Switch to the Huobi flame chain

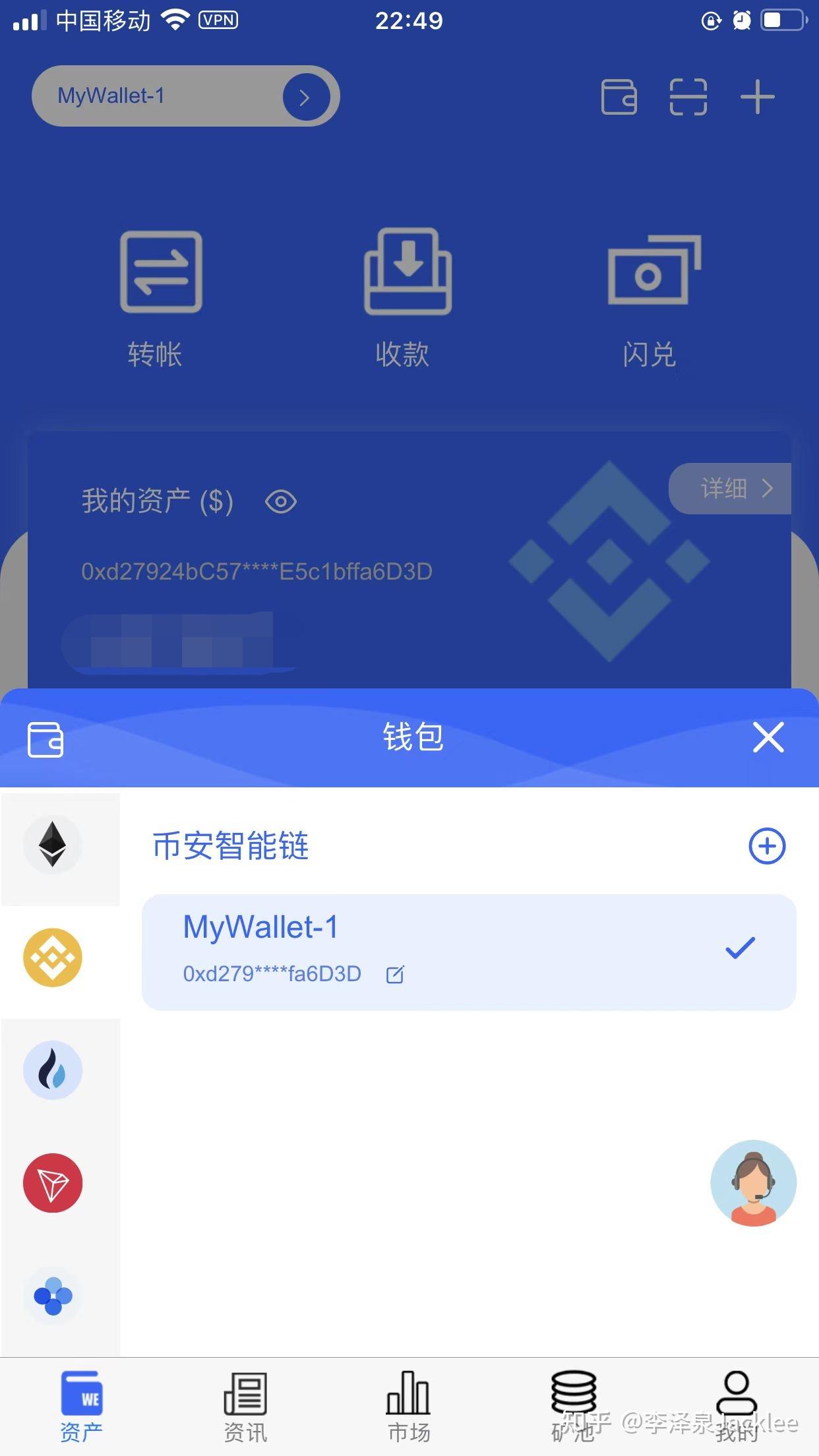[x=53, y=1070]
